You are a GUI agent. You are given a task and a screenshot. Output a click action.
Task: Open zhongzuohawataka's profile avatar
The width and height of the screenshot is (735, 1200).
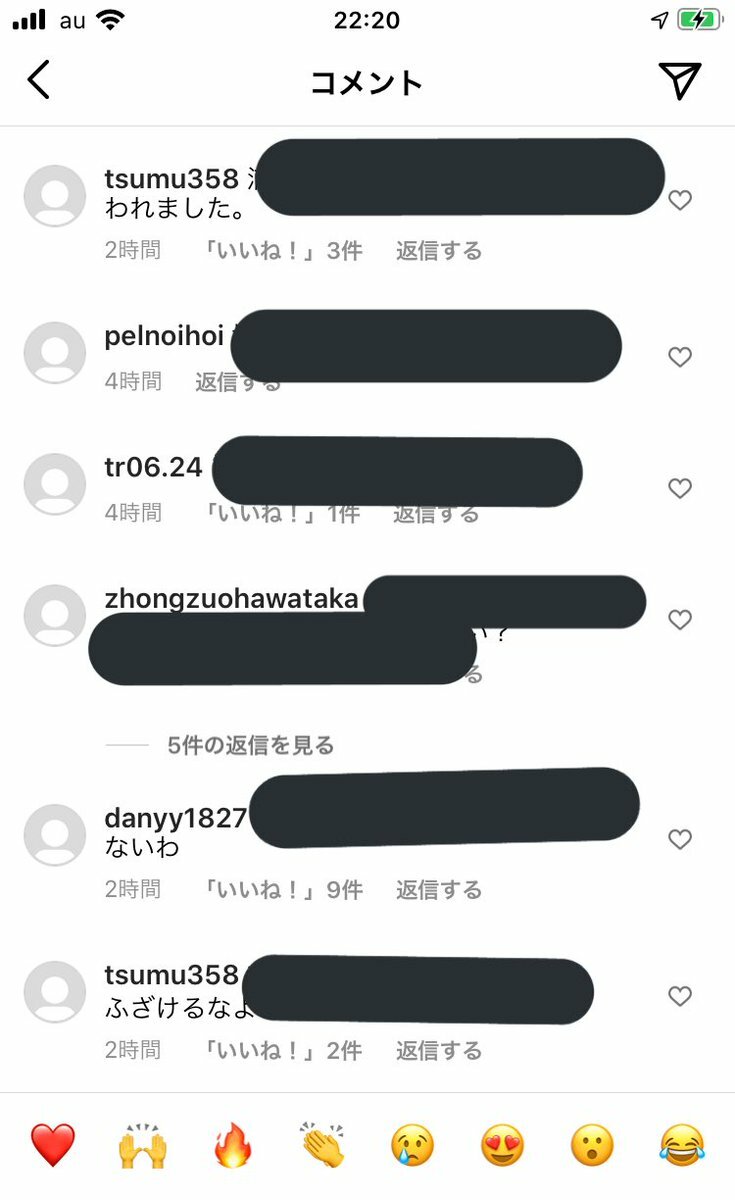55,615
